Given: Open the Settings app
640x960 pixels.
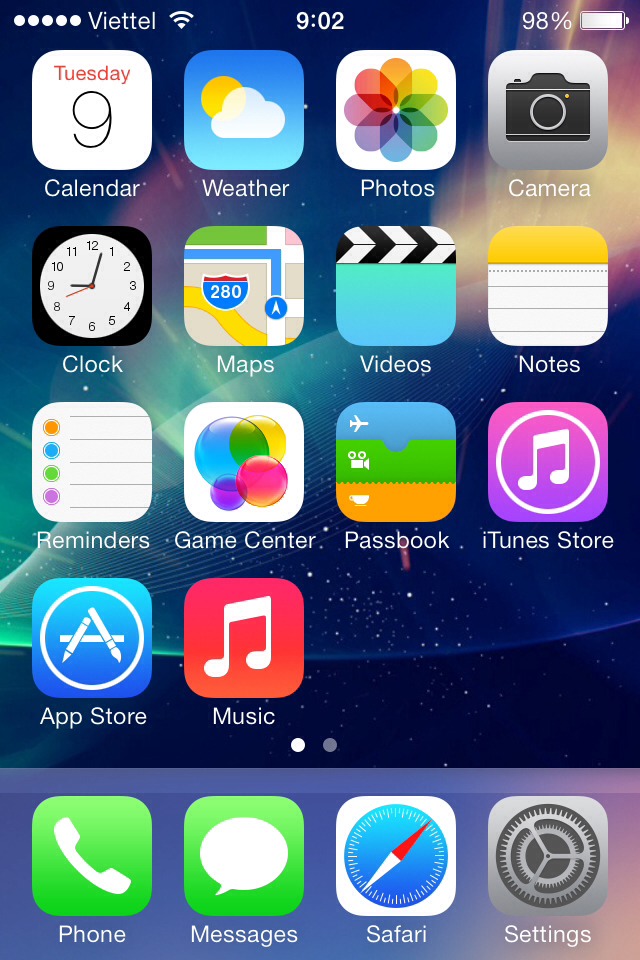Looking at the screenshot, I should [548, 856].
